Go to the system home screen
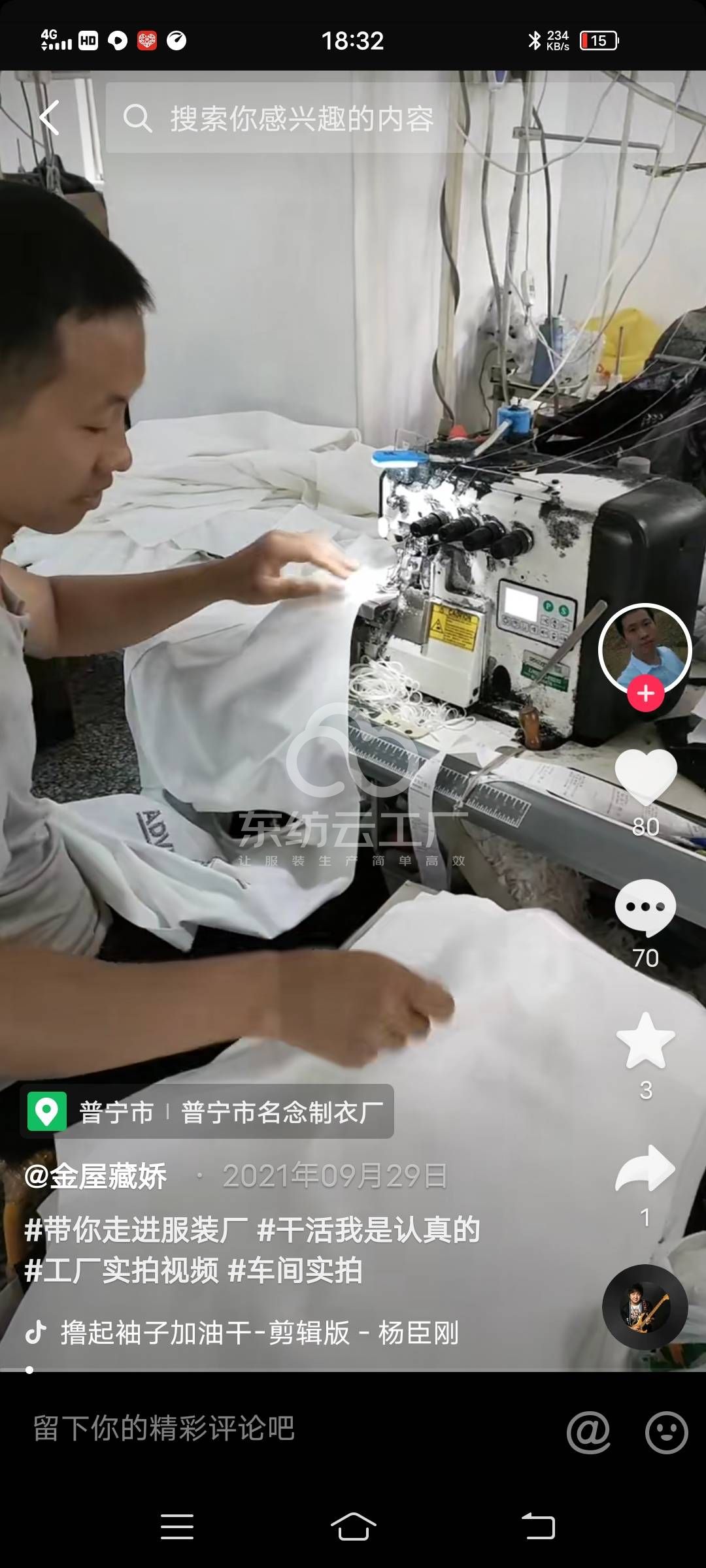Screen dimensions: 706x1568 [x=353, y=1527]
